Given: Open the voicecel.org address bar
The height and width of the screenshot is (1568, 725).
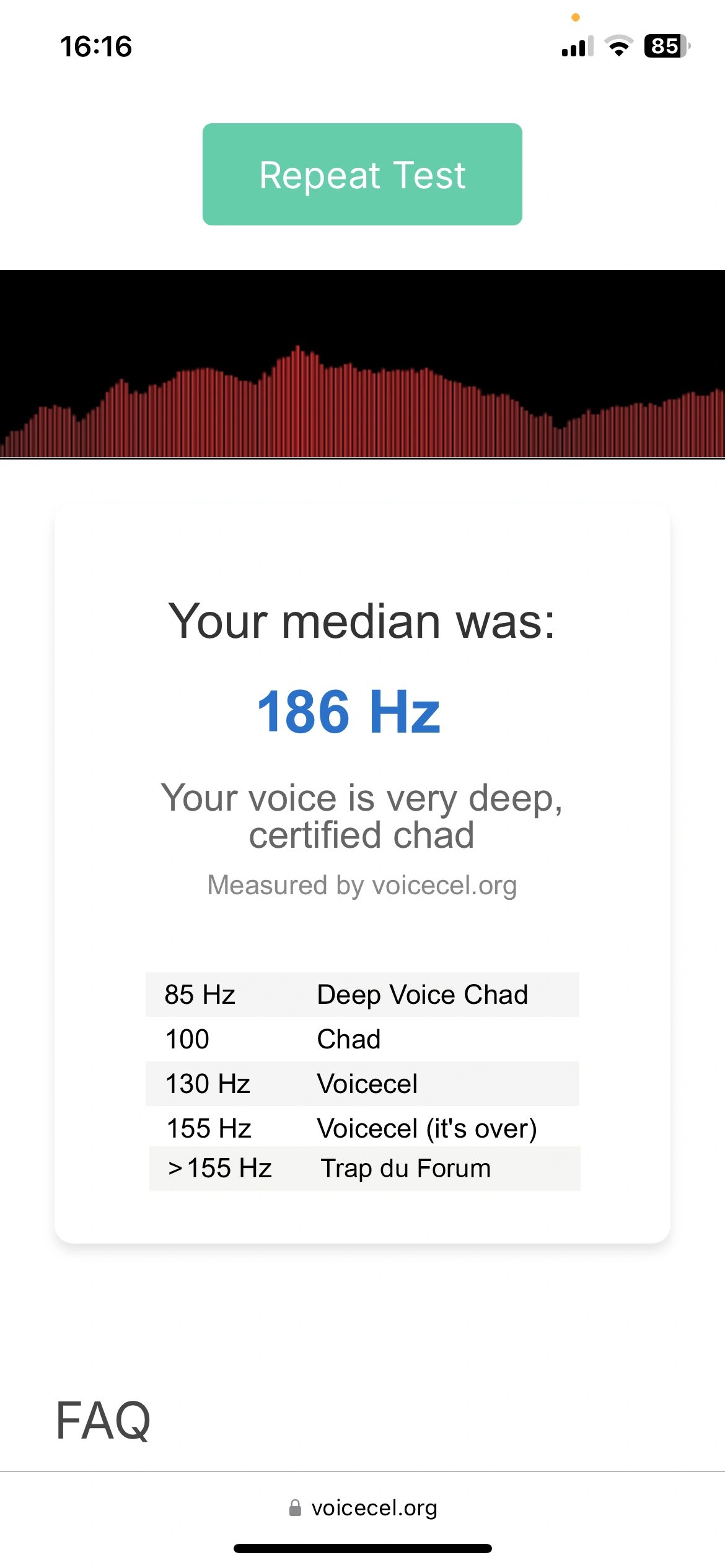Looking at the screenshot, I should (x=362, y=1507).
